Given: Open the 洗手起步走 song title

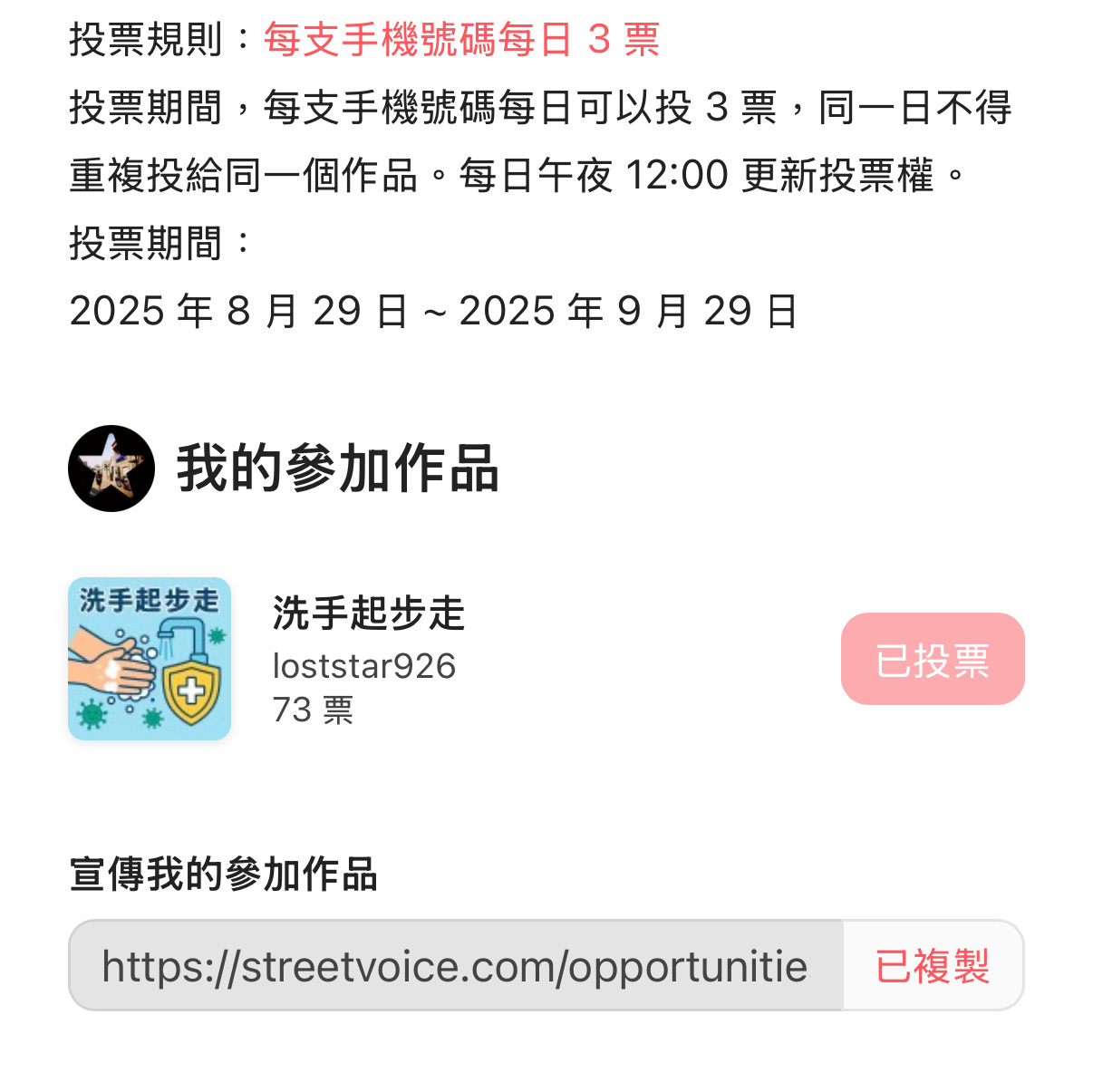Looking at the screenshot, I should 368,614.
